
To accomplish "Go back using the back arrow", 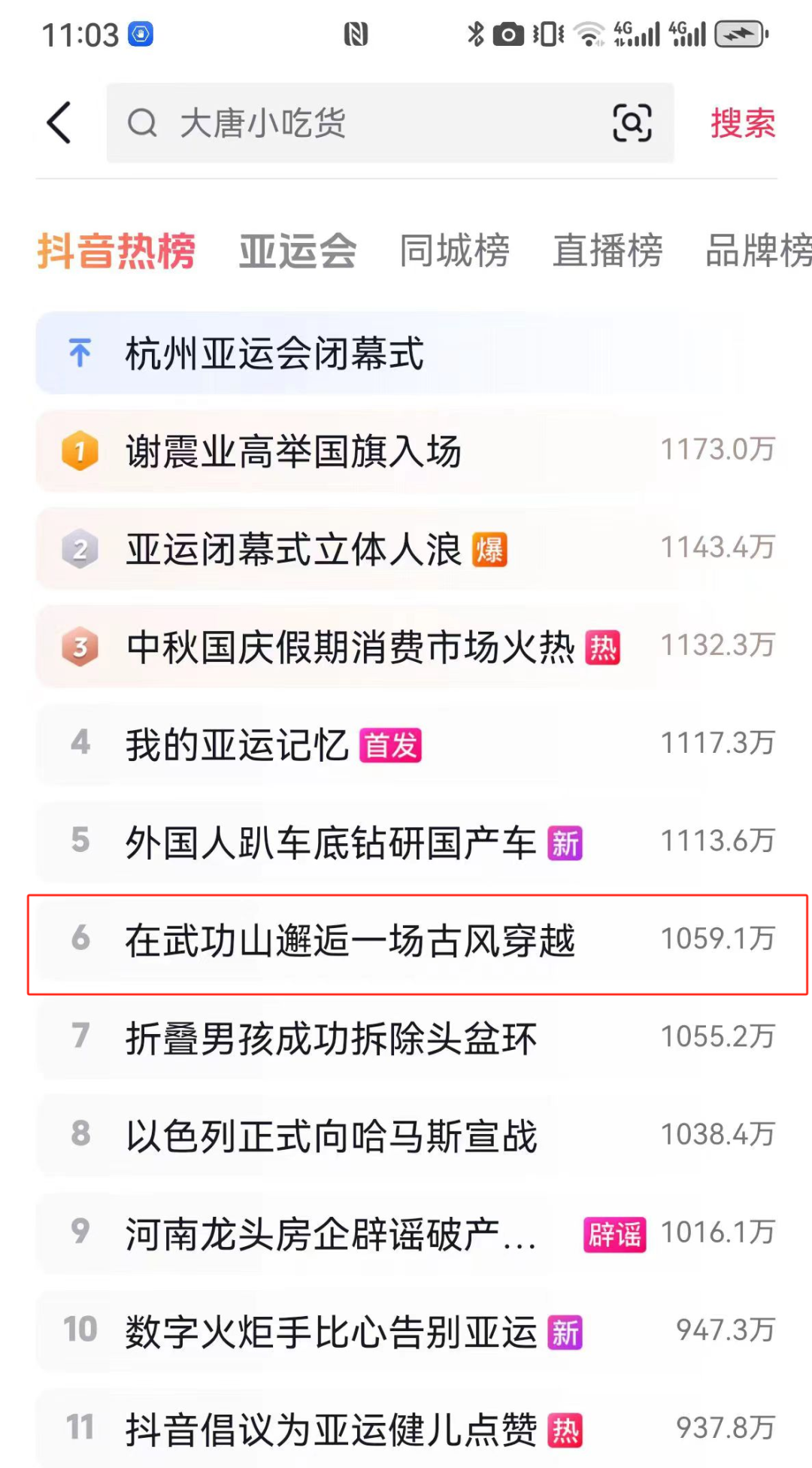I will pos(59,123).
